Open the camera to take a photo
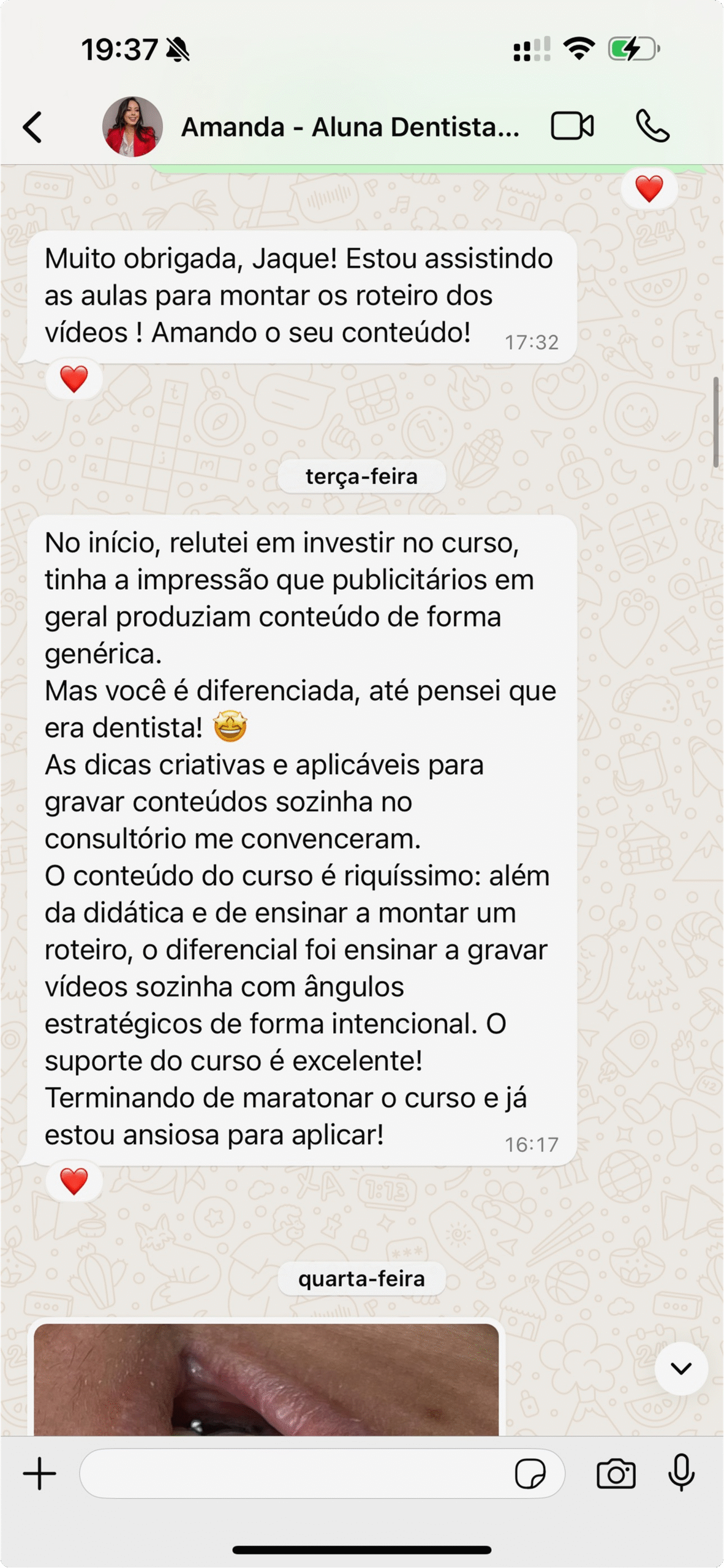724x1568 pixels. pos(616,1474)
